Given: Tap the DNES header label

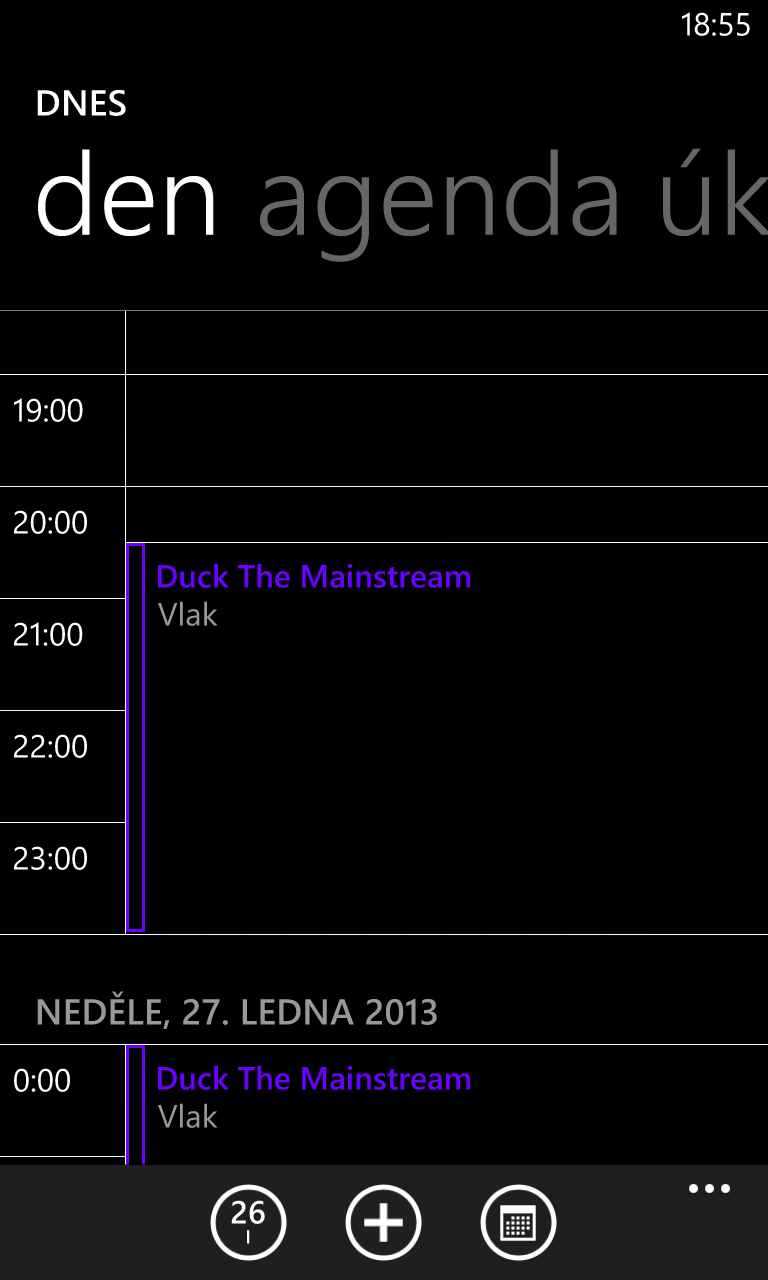Looking at the screenshot, I should (82, 103).
